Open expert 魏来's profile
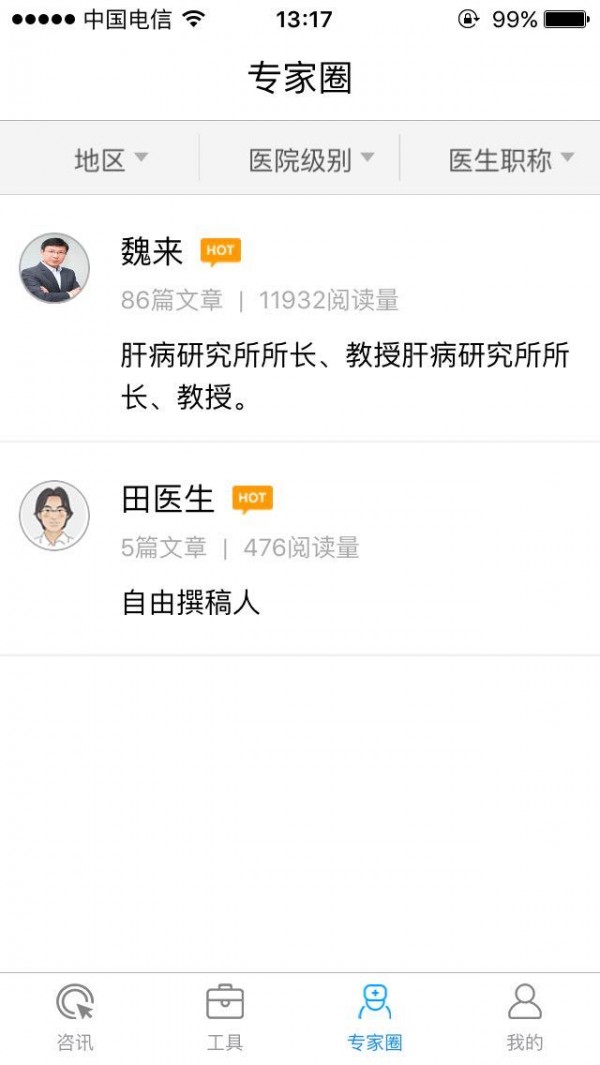600x1065 pixels. tap(300, 320)
